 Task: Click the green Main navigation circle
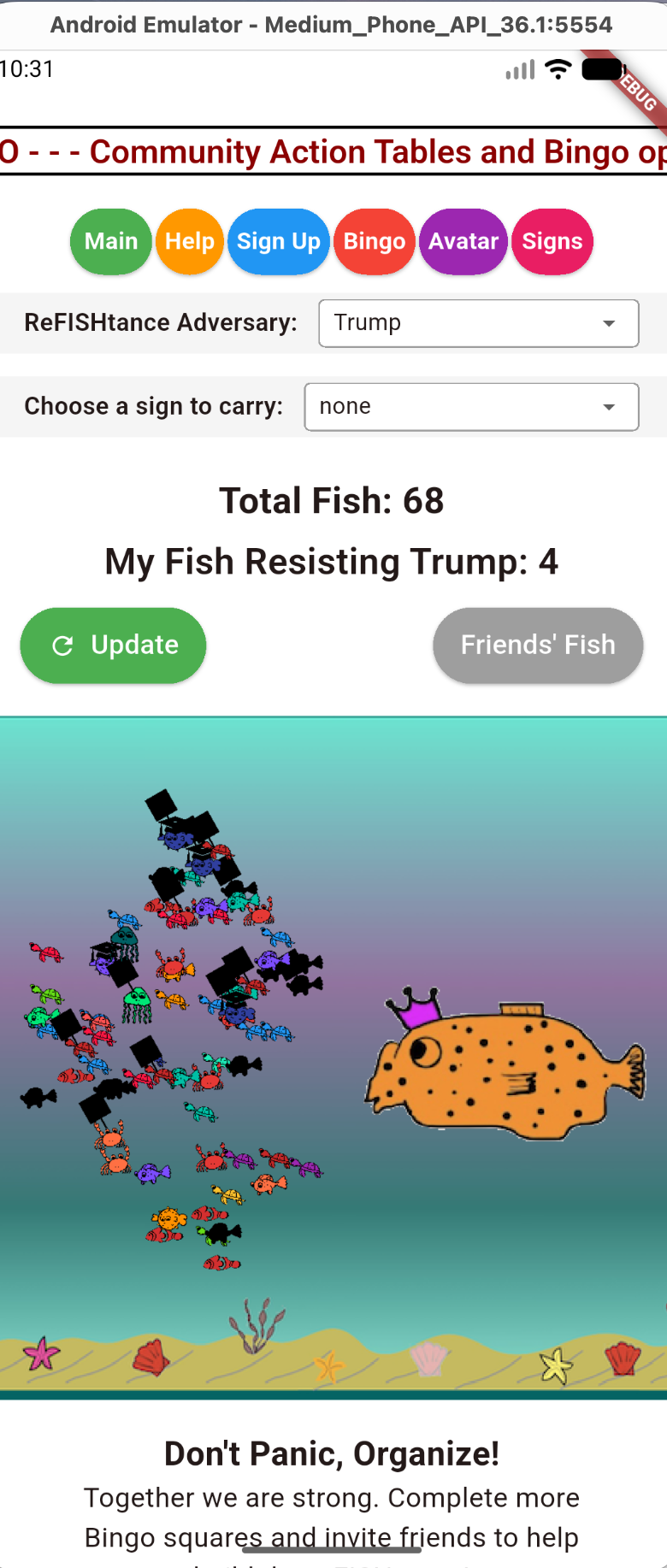110,242
